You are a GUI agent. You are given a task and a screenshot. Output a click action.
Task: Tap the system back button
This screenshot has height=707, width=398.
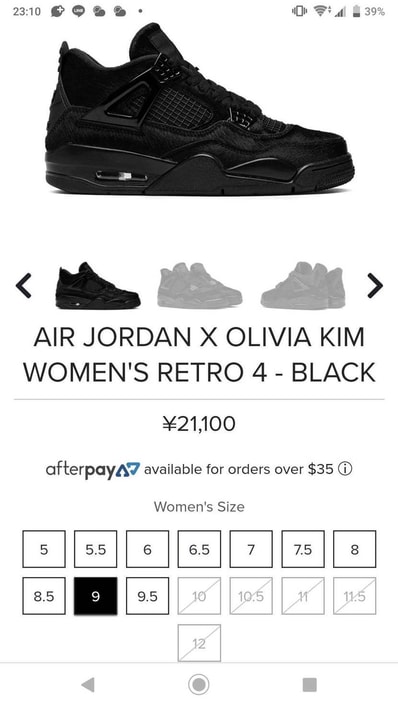coord(88,685)
